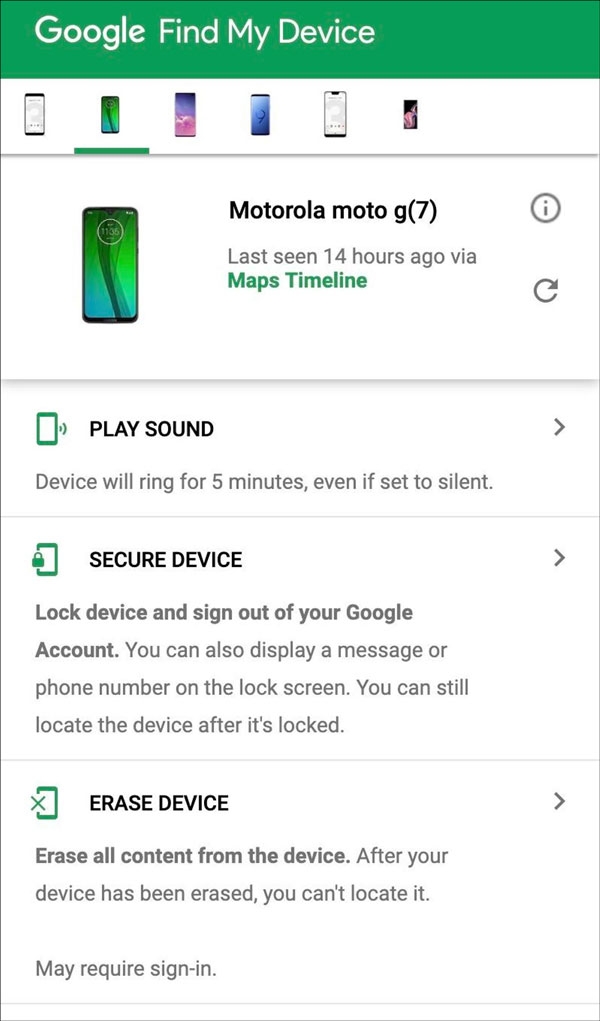The width and height of the screenshot is (600, 1021).
Task: Open the Maps Timeline link
Action: (297, 281)
